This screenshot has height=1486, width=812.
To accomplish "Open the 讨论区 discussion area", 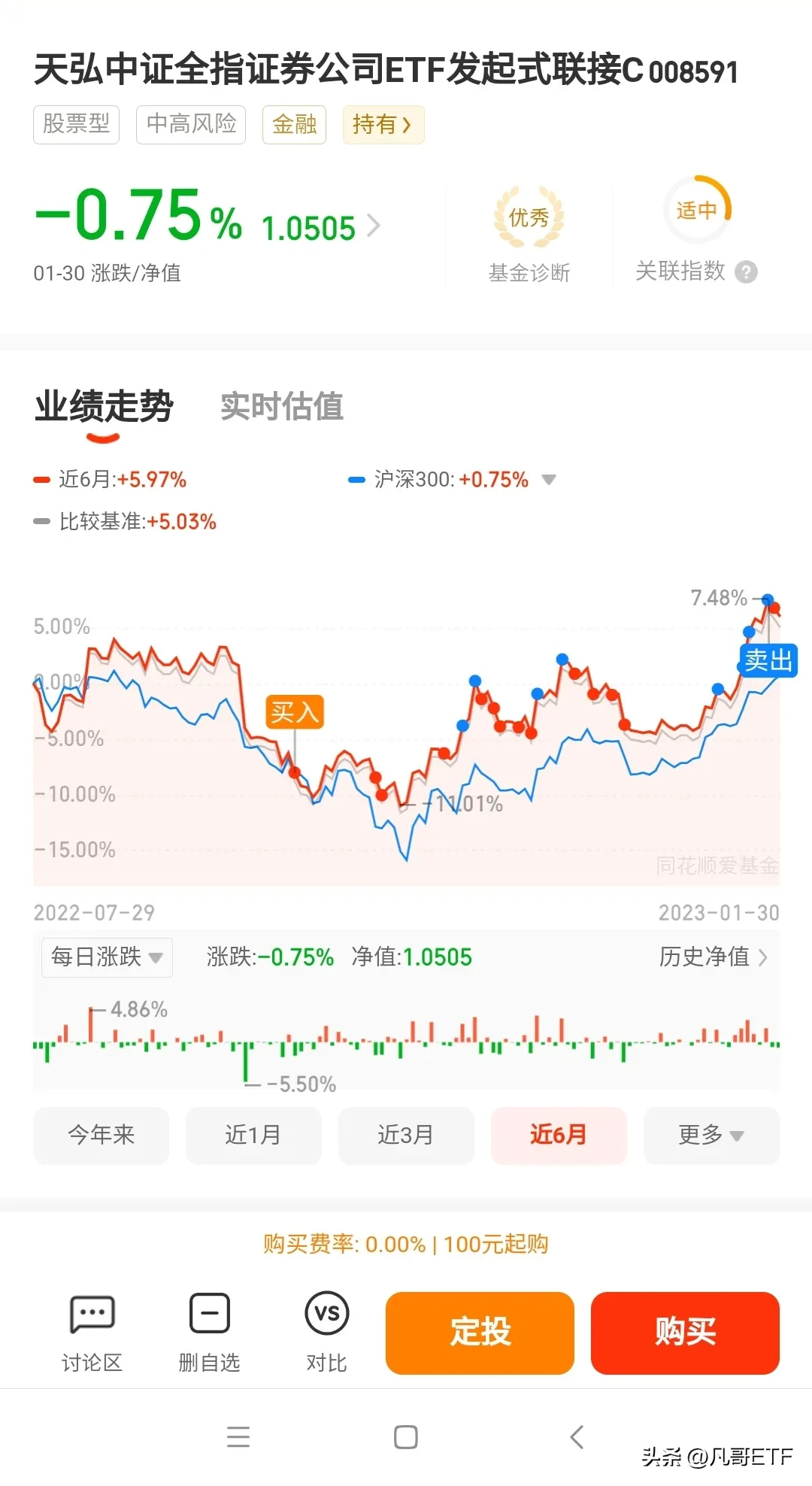I will 92,1334.
